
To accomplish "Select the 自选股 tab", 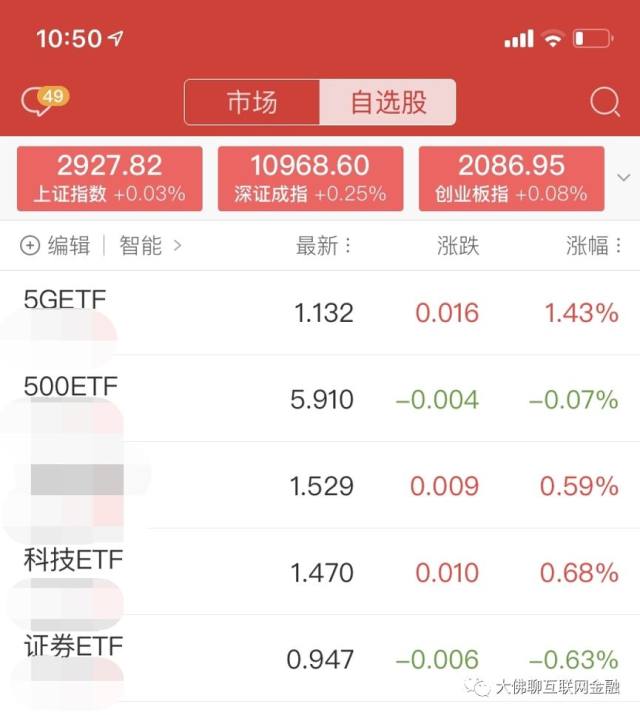I will click(x=387, y=102).
